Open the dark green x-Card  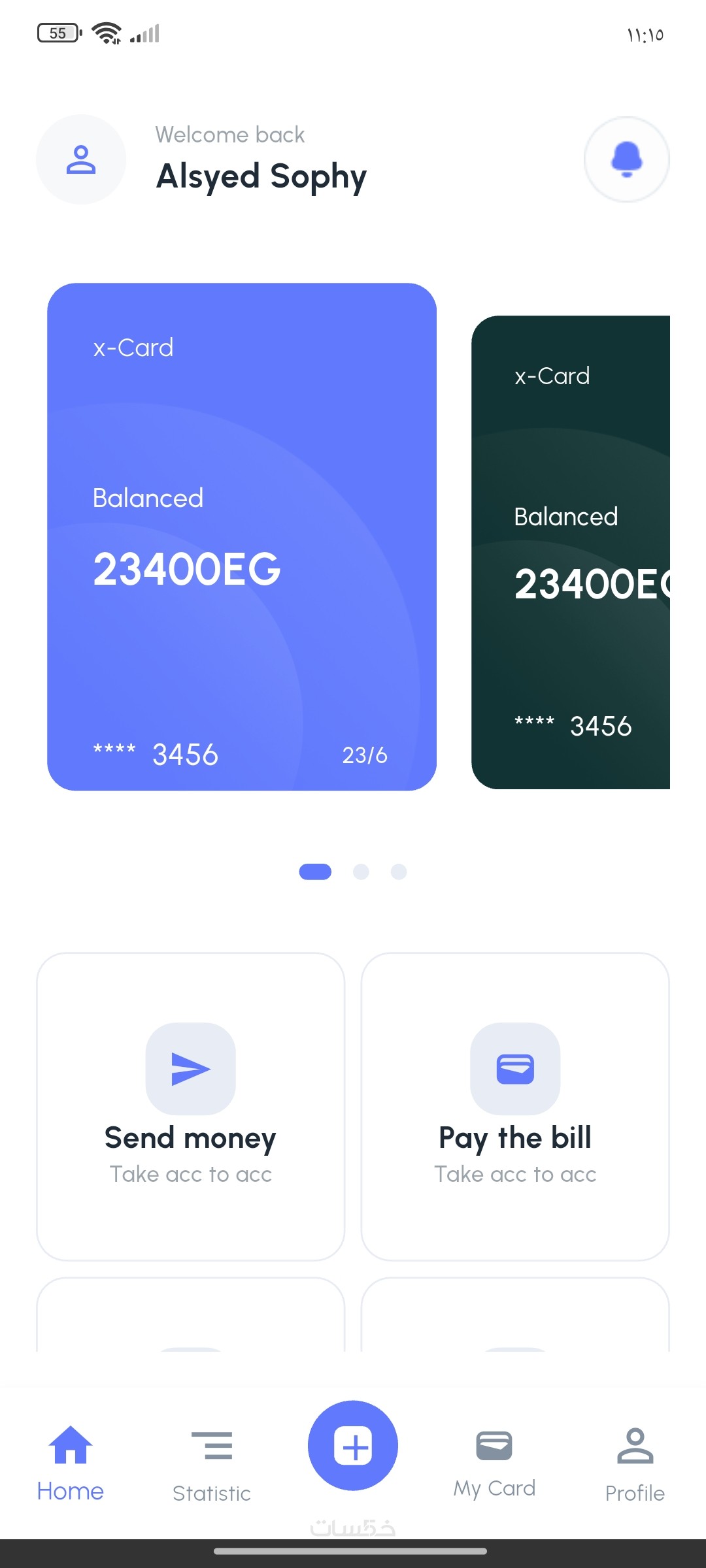(571, 552)
